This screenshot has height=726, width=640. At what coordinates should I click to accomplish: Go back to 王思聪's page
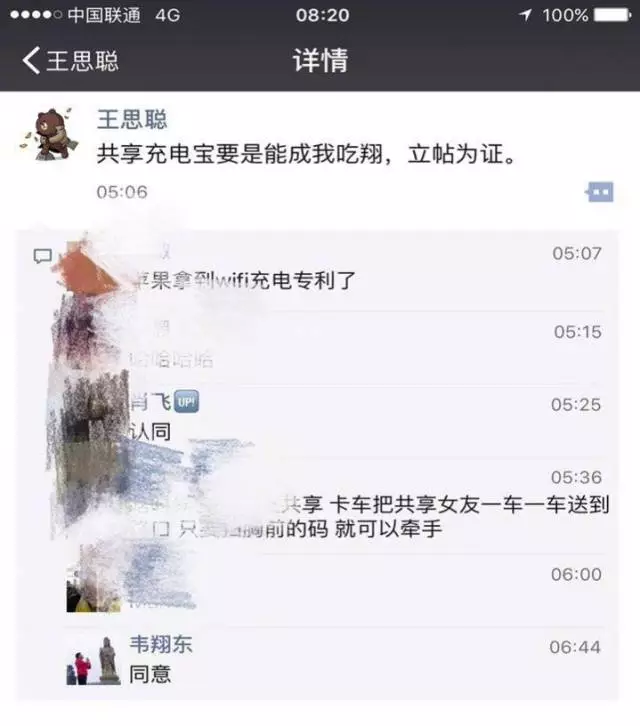click(70, 60)
